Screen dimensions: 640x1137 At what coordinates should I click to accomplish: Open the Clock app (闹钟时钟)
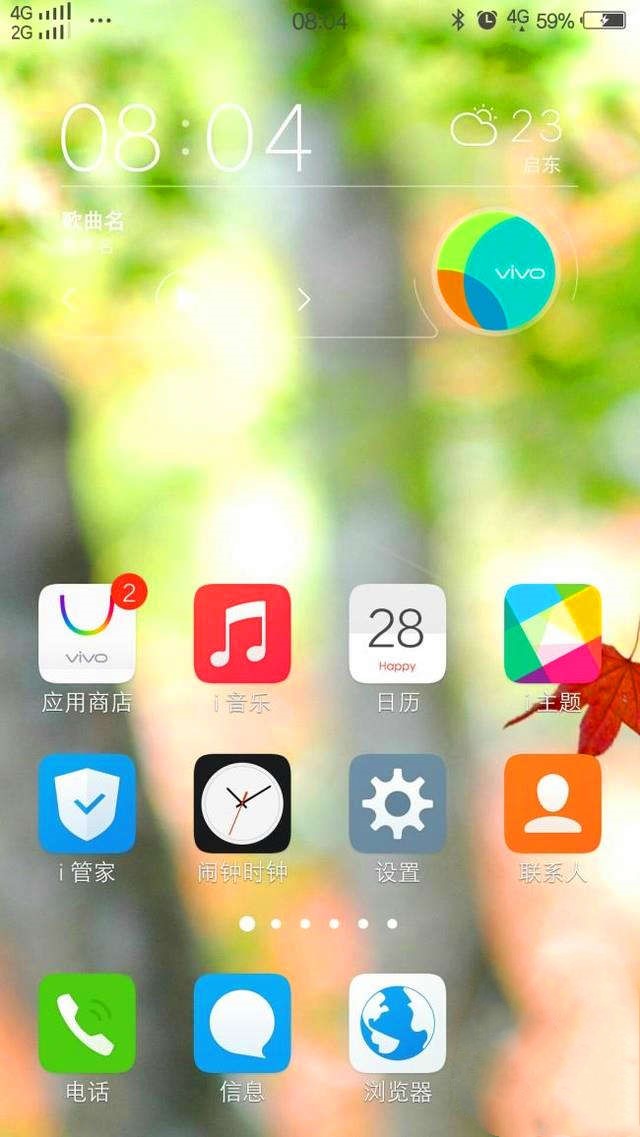242,804
